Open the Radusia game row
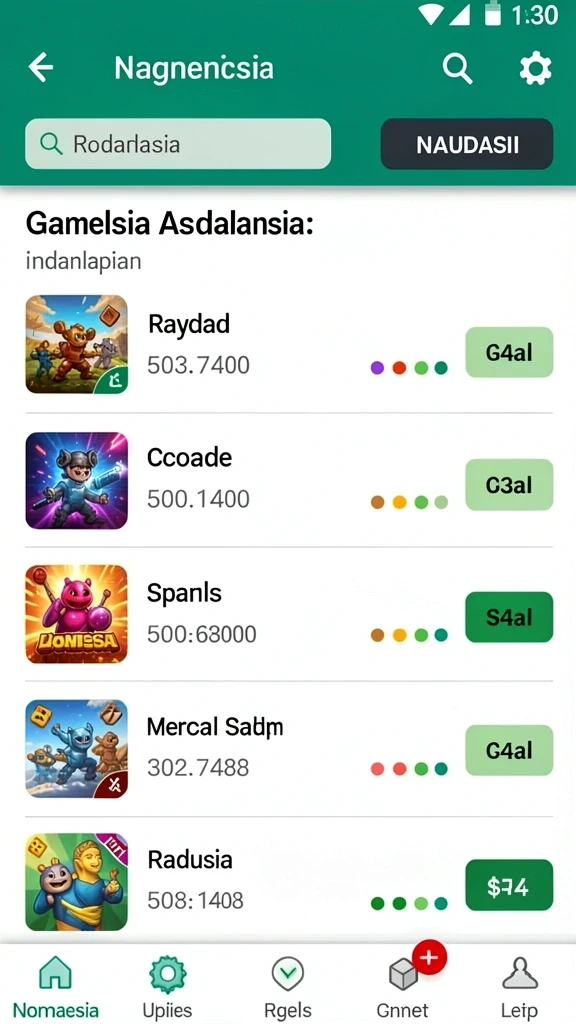This screenshot has width=576, height=1024. click(x=288, y=881)
